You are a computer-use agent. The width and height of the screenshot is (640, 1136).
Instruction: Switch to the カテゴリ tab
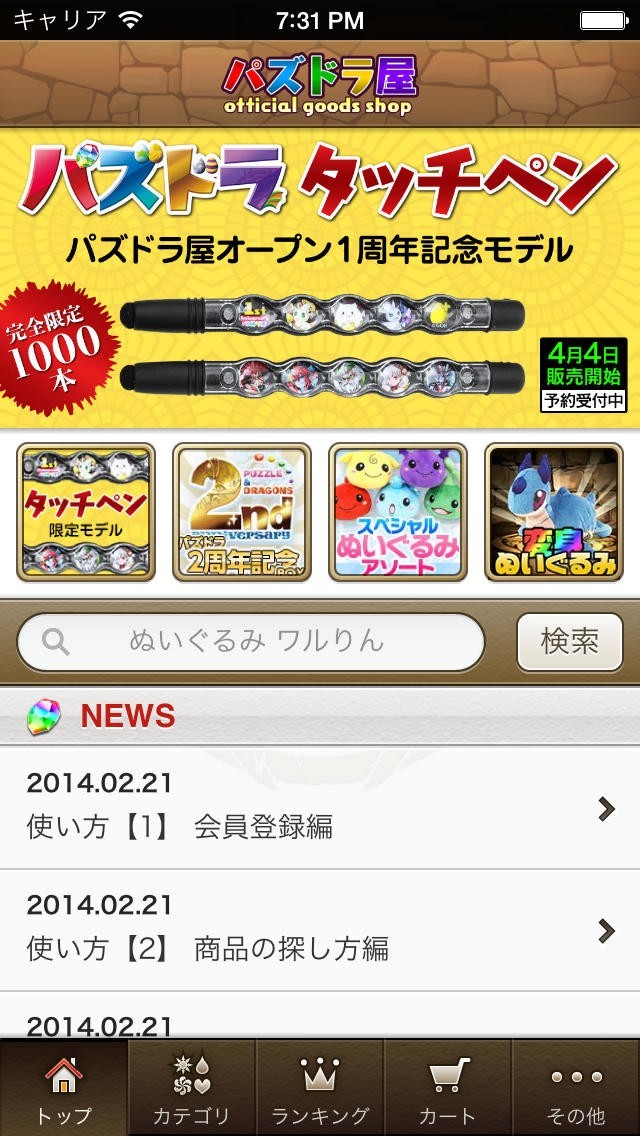[x=192, y=1090]
